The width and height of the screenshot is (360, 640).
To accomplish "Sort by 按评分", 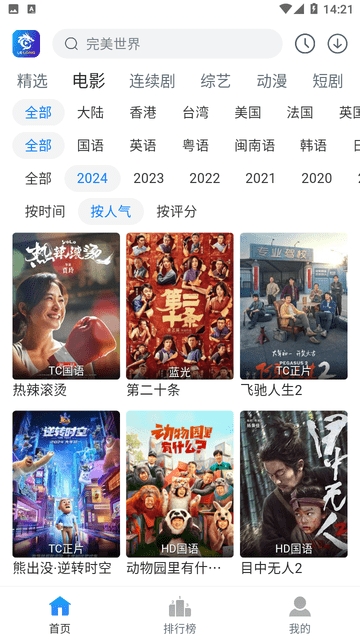I will (x=177, y=211).
